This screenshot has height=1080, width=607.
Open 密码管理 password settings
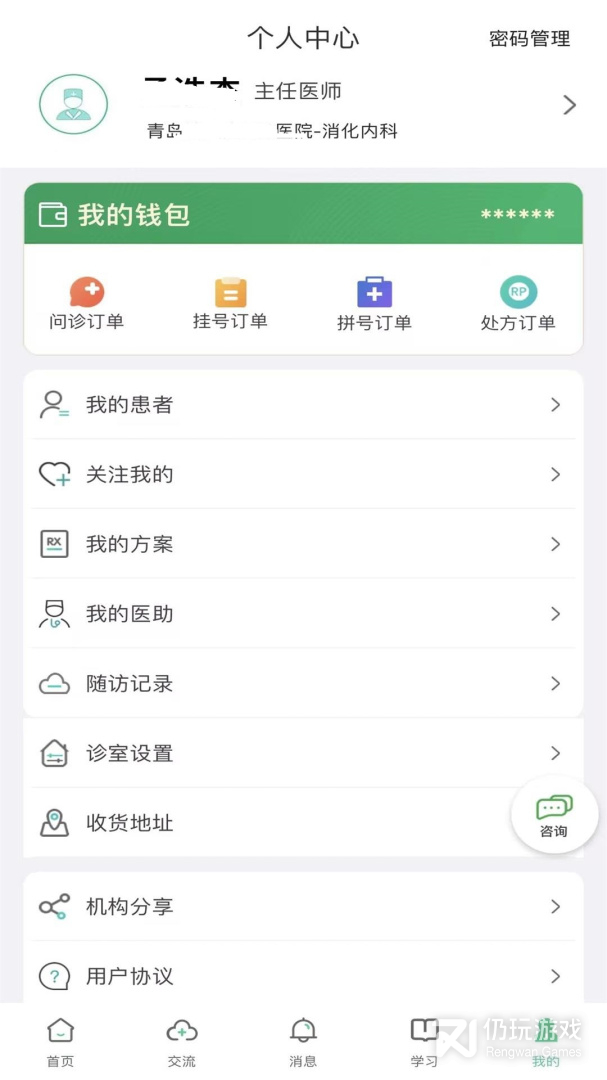coord(529,39)
